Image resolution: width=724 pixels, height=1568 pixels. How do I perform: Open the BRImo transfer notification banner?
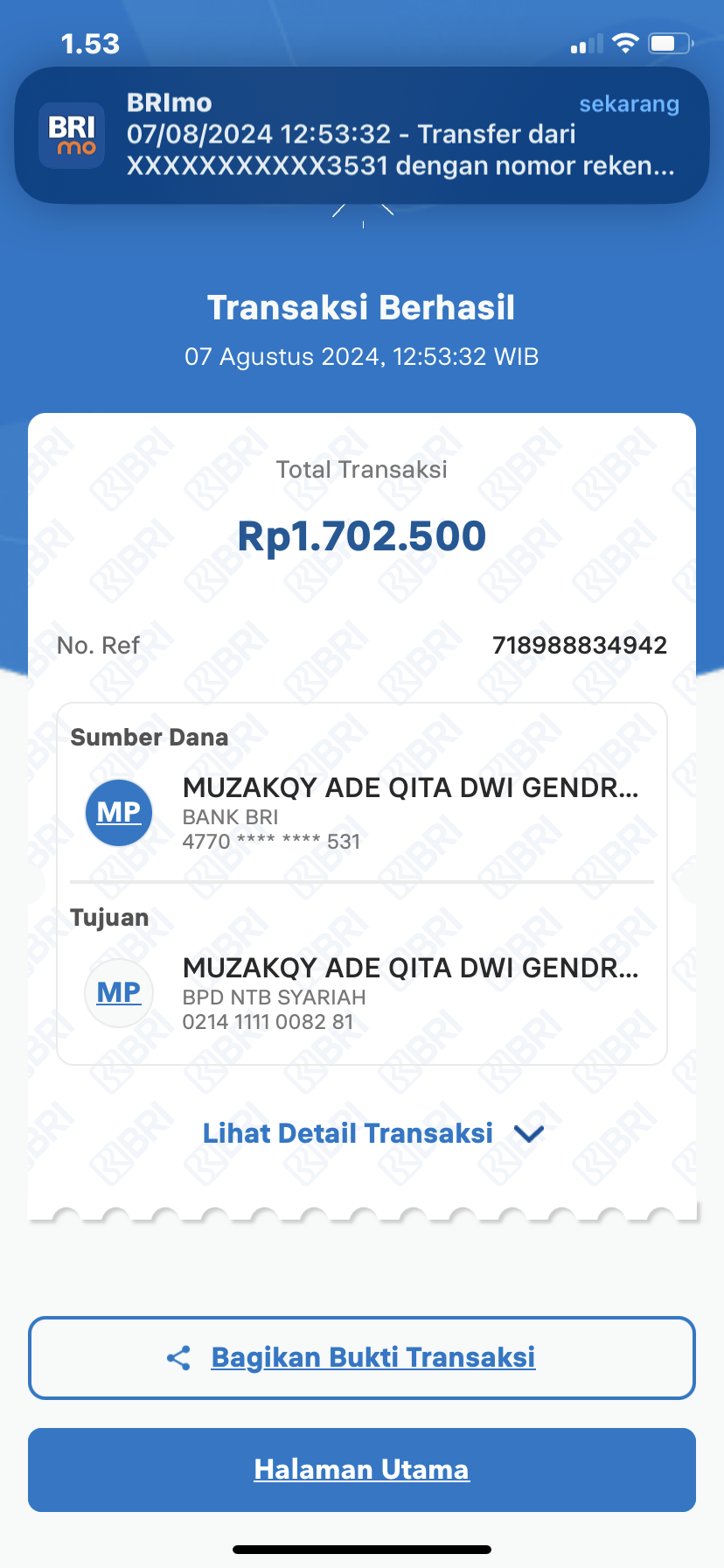pos(362,136)
